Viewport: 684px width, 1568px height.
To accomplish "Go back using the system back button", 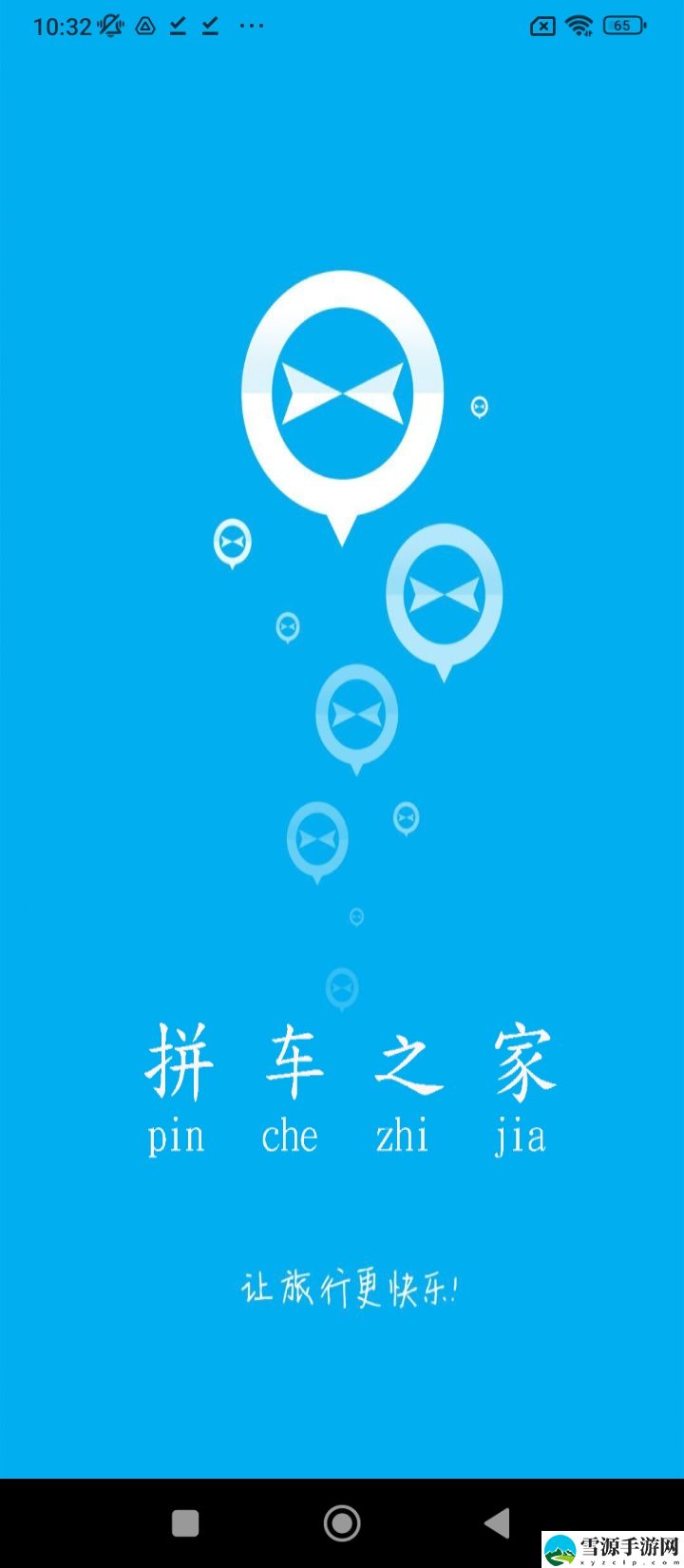I will 498,1522.
